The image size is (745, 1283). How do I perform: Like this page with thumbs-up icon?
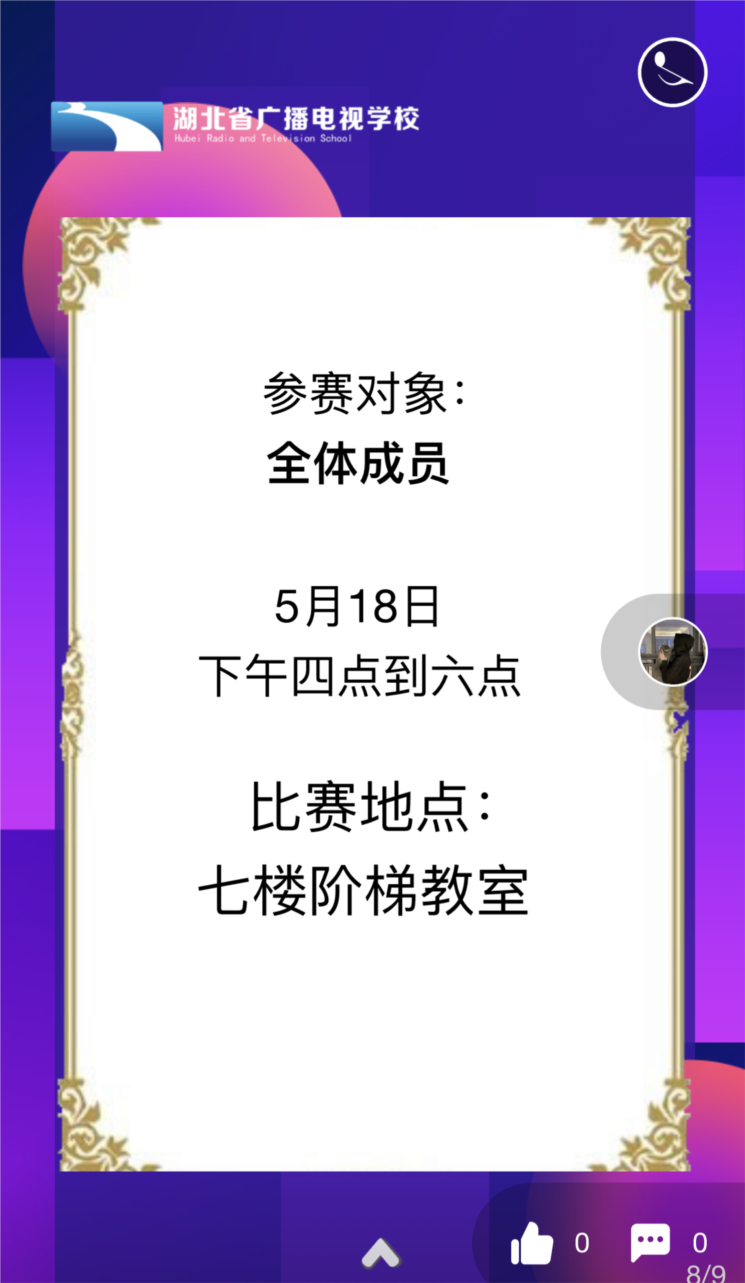point(532,1244)
